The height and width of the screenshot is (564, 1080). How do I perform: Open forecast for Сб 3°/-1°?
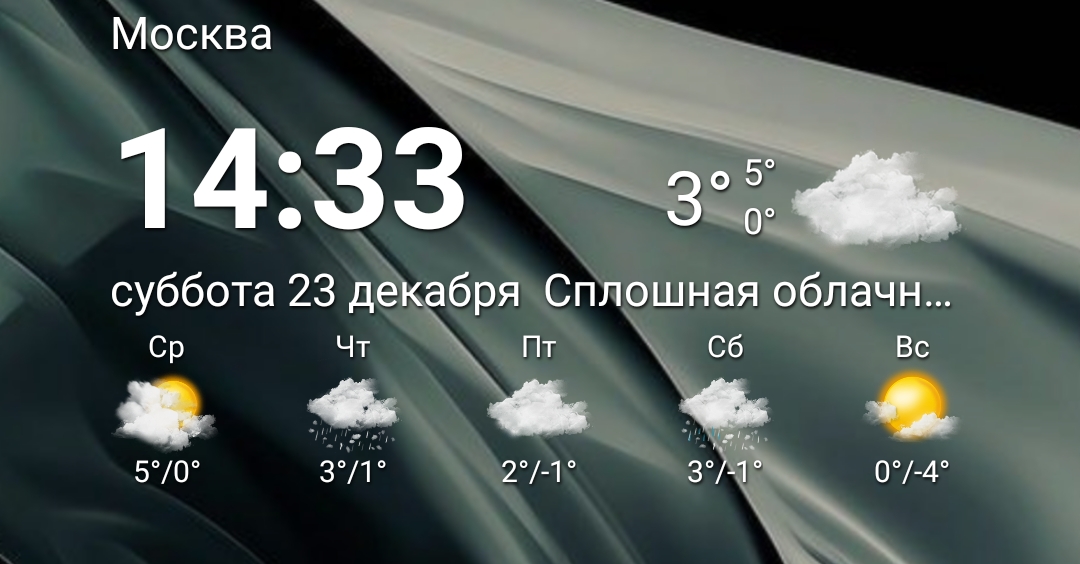[x=725, y=411]
